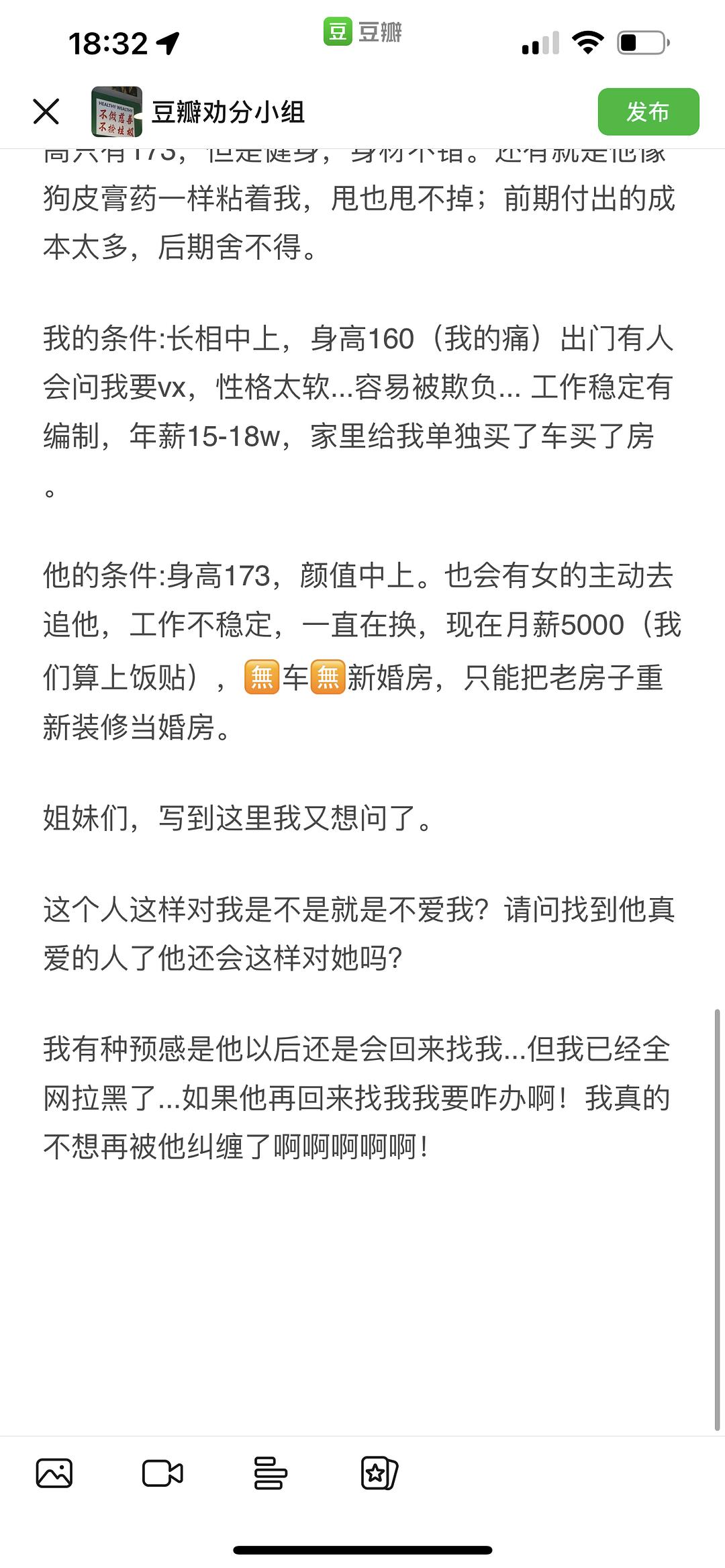Insert an image from the toolbar
The image size is (725, 1568).
tap(54, 1474)
